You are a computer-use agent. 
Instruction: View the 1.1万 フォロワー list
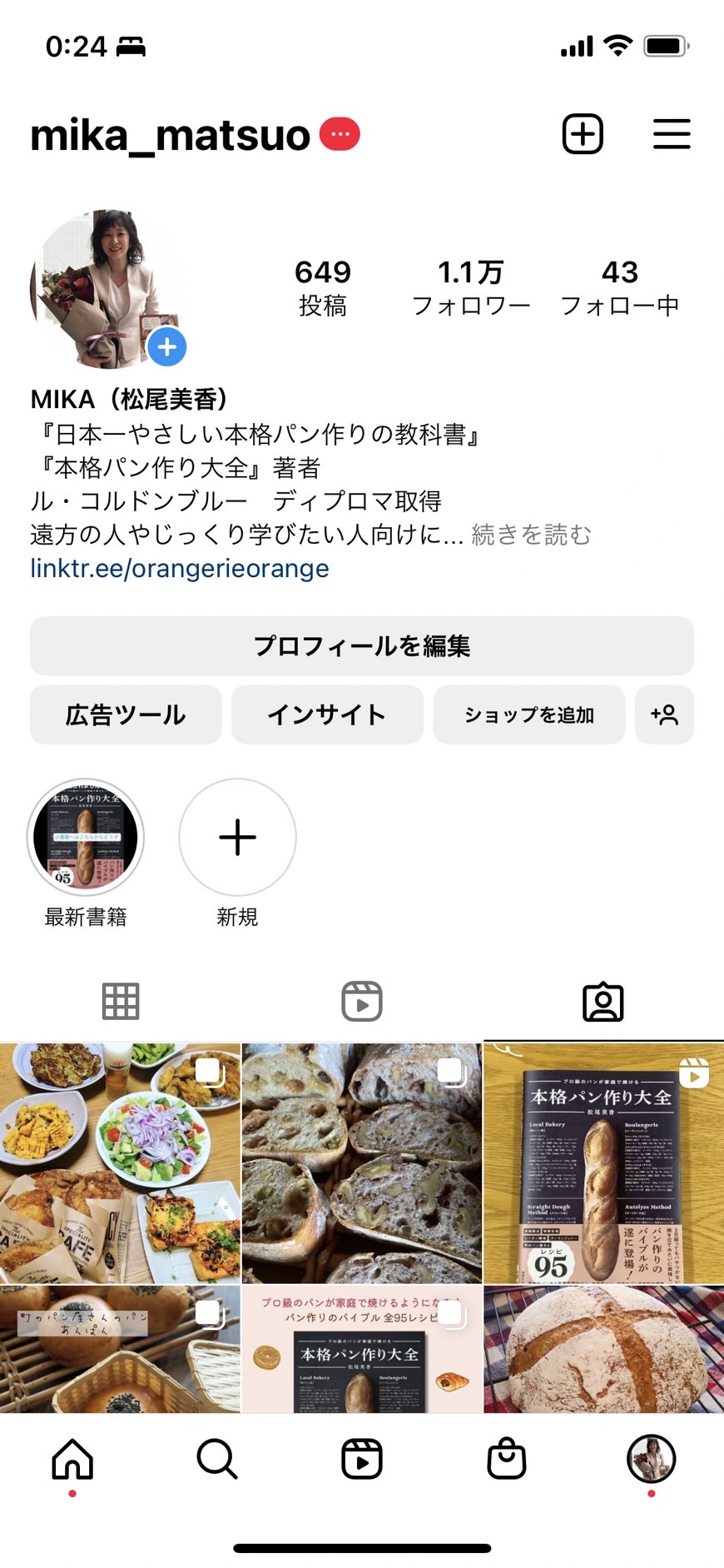pos(471,287)
